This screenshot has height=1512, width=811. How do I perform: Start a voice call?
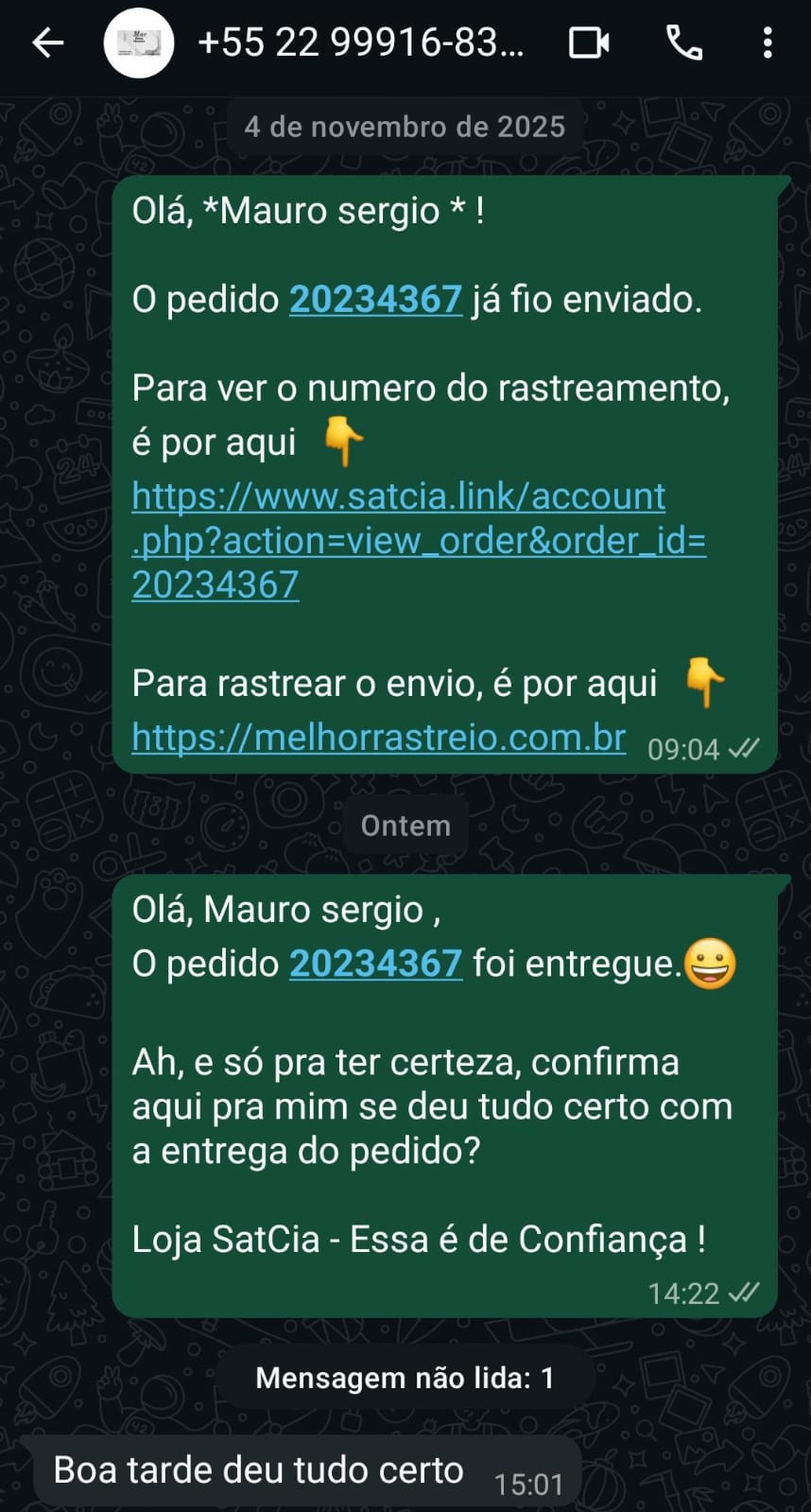click(683, 43)
